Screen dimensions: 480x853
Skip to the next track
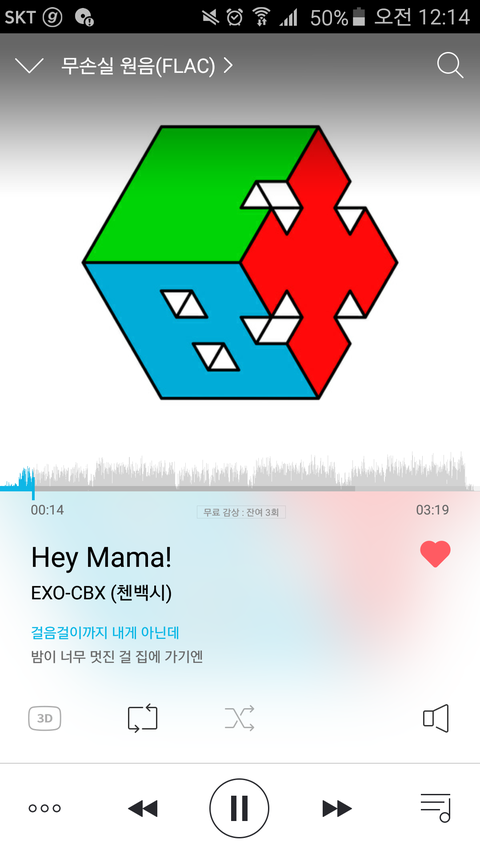[x=337, y=808]
